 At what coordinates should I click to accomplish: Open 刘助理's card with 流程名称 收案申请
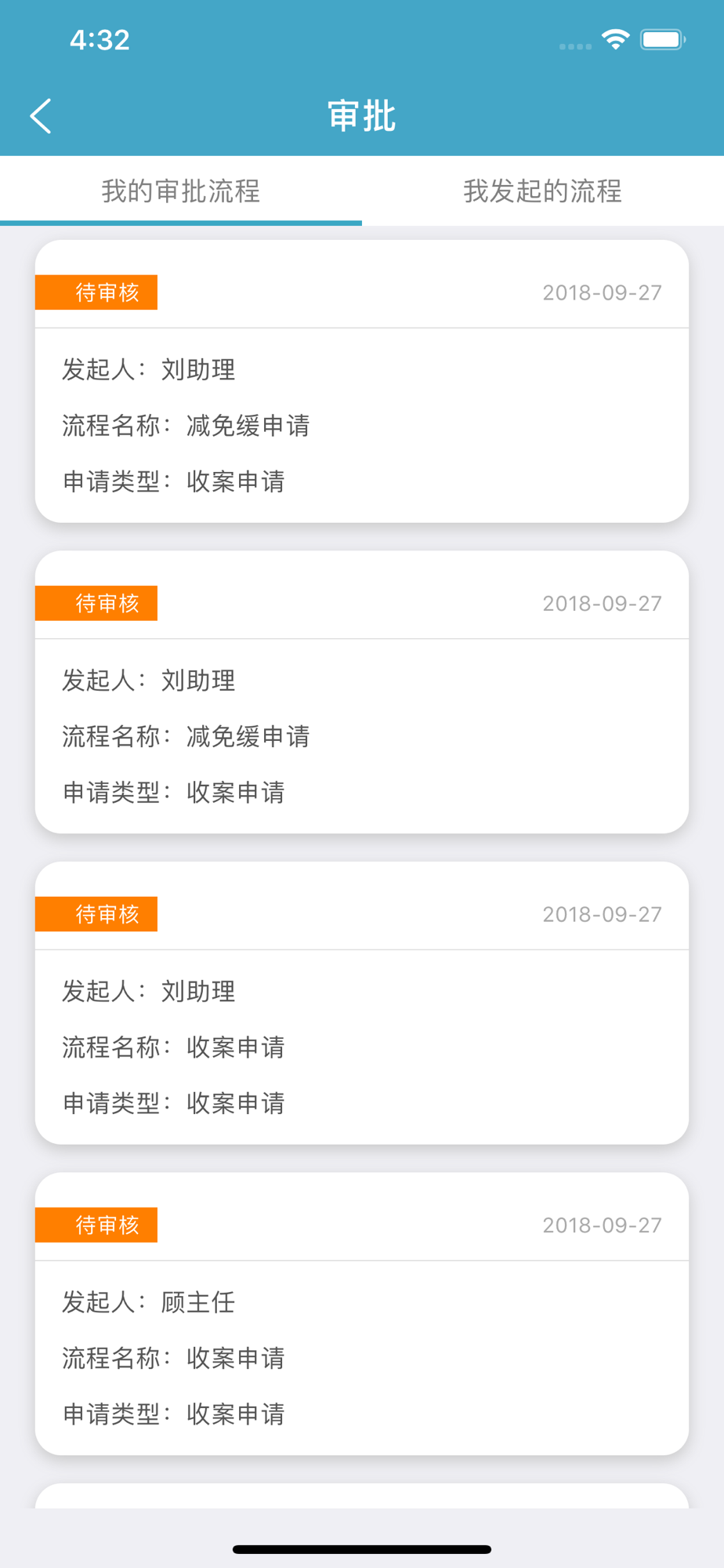coord(362,1003)
